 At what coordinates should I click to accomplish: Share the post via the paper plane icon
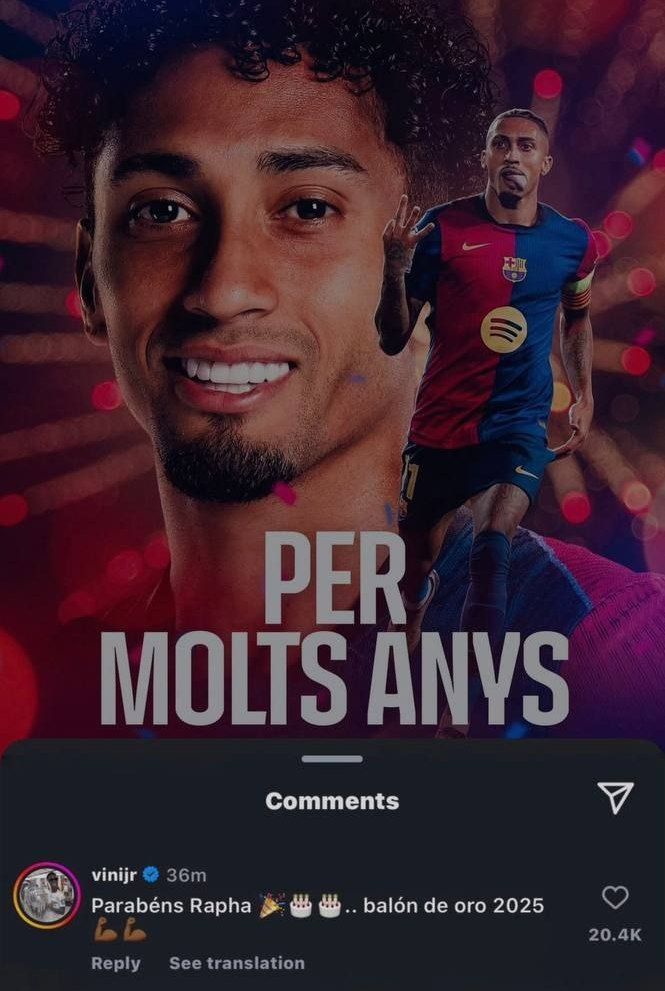tap(615, 798)
